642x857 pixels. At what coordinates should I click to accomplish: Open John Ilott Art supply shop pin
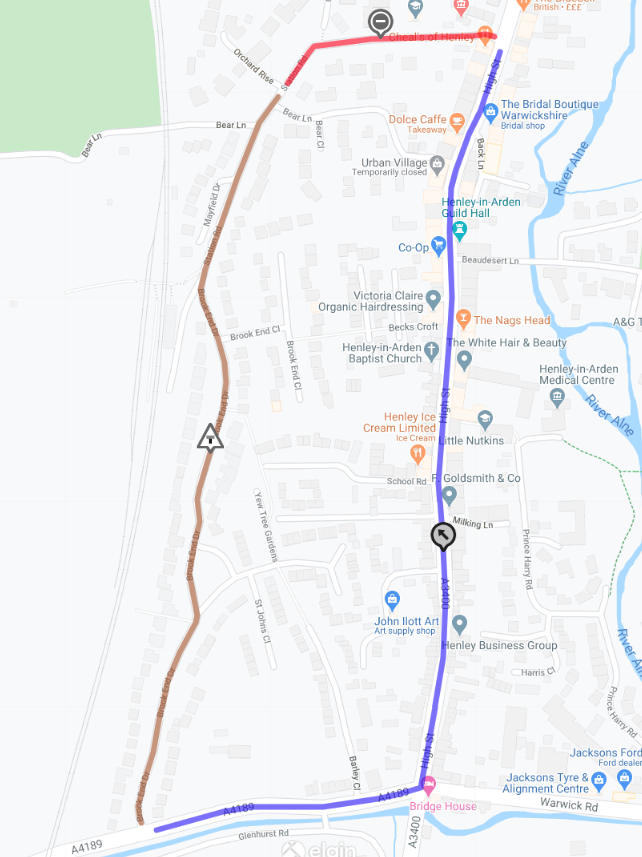tap(393, 600)
